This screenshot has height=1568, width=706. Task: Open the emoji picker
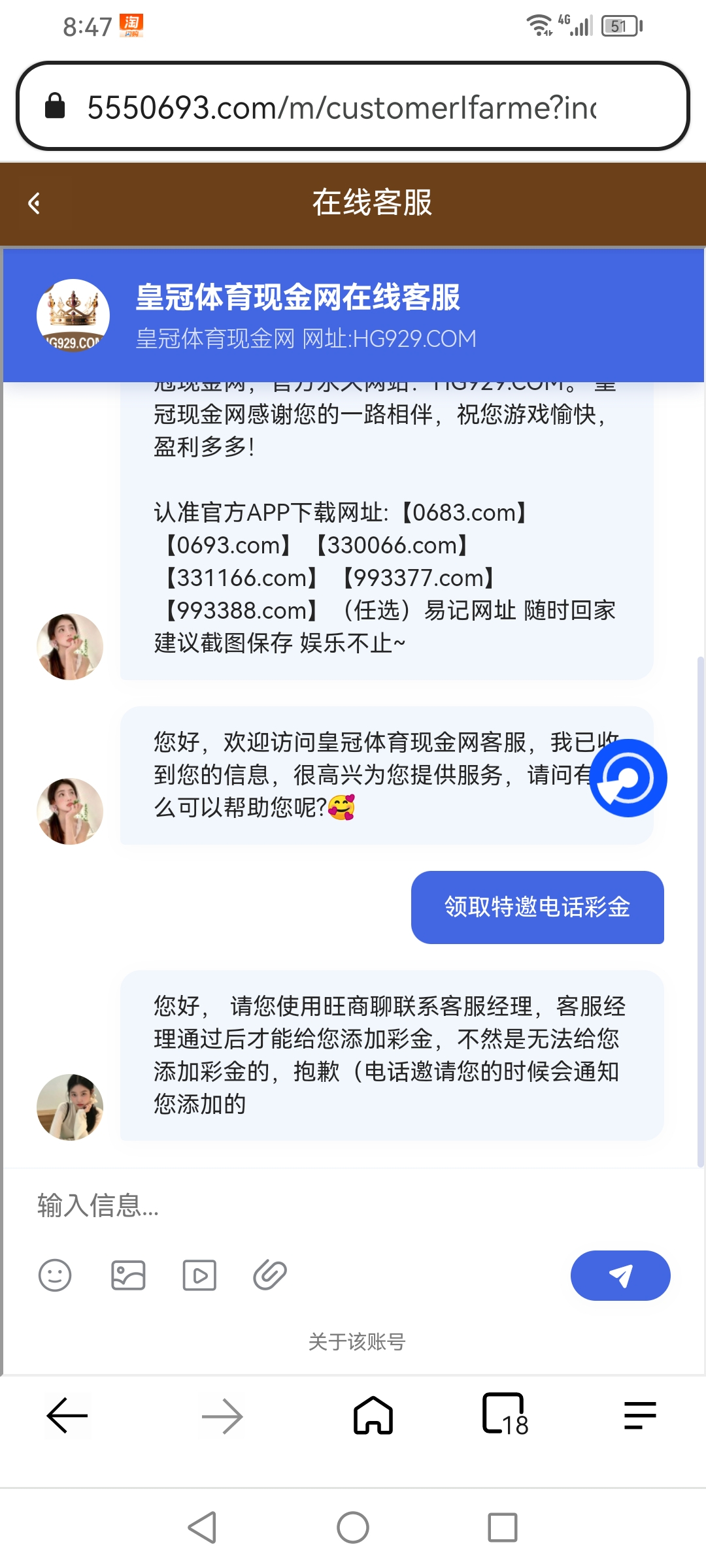(x=55, y=1275)
